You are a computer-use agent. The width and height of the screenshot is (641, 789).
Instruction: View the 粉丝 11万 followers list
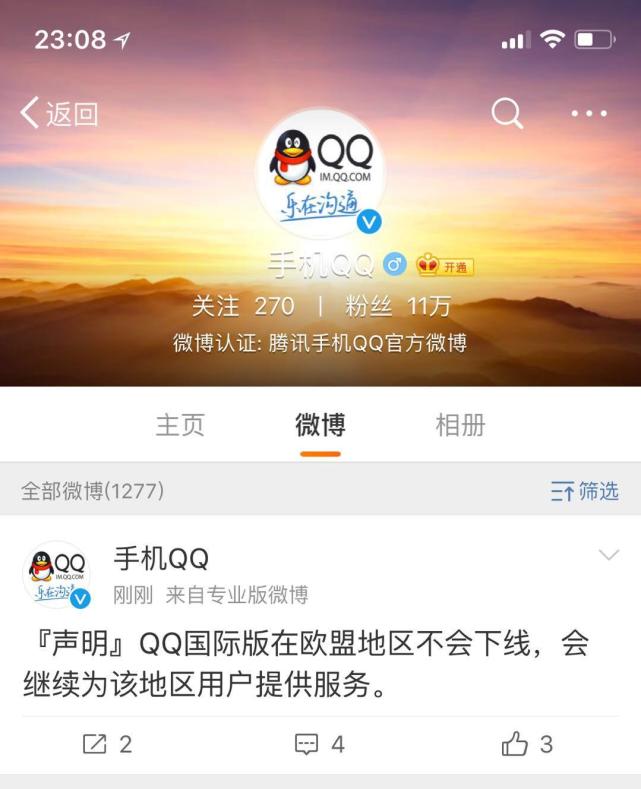coord(398,305)
